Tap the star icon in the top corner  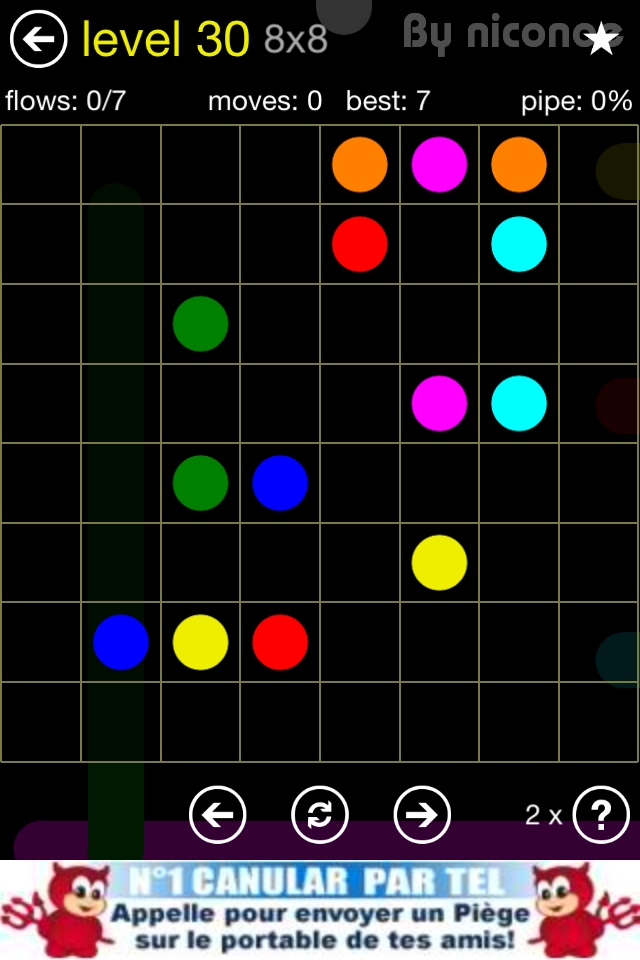pos(601,39)
